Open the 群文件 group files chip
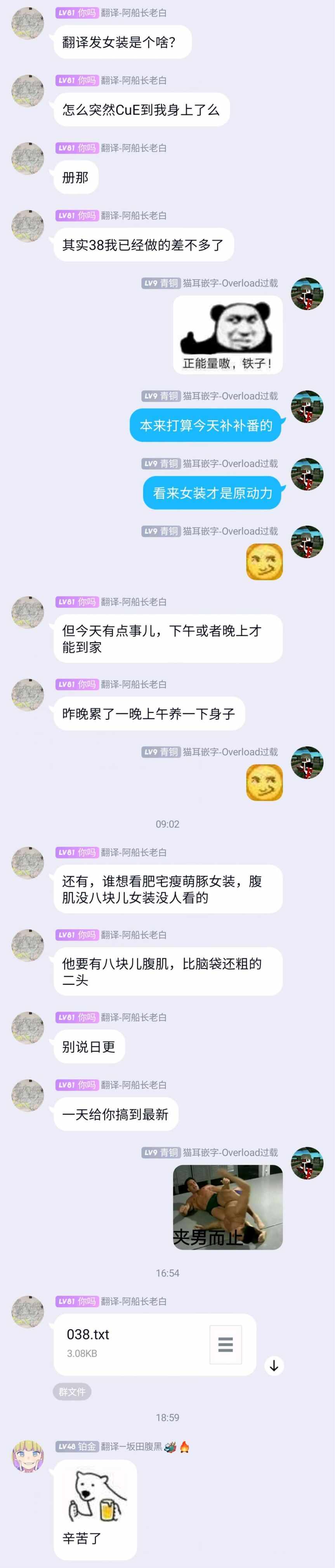This screenshot has width=335, height=1568. click(72, 1392)
